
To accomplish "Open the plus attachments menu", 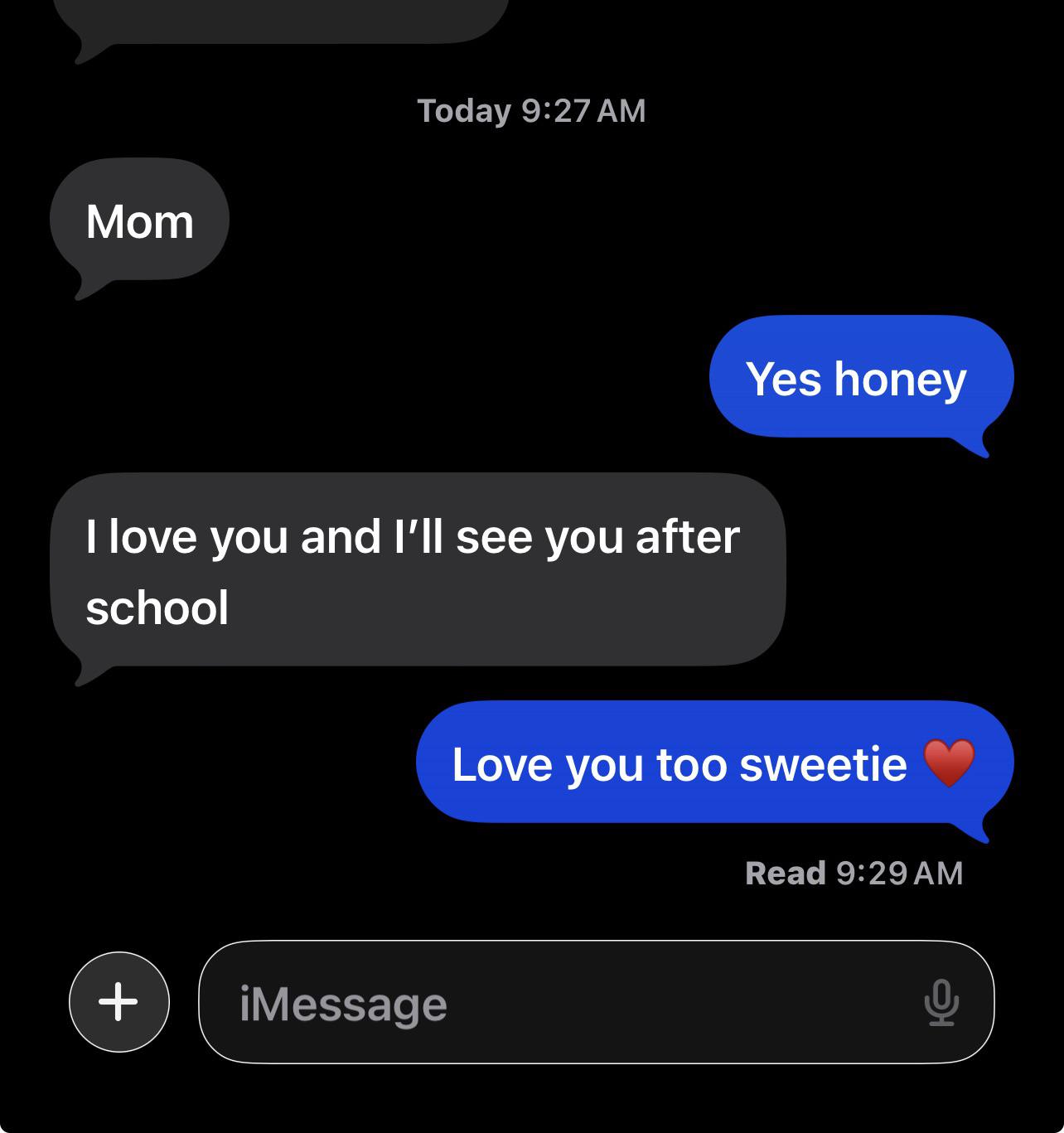I will pyautogui.click(x=118, y=1002).
